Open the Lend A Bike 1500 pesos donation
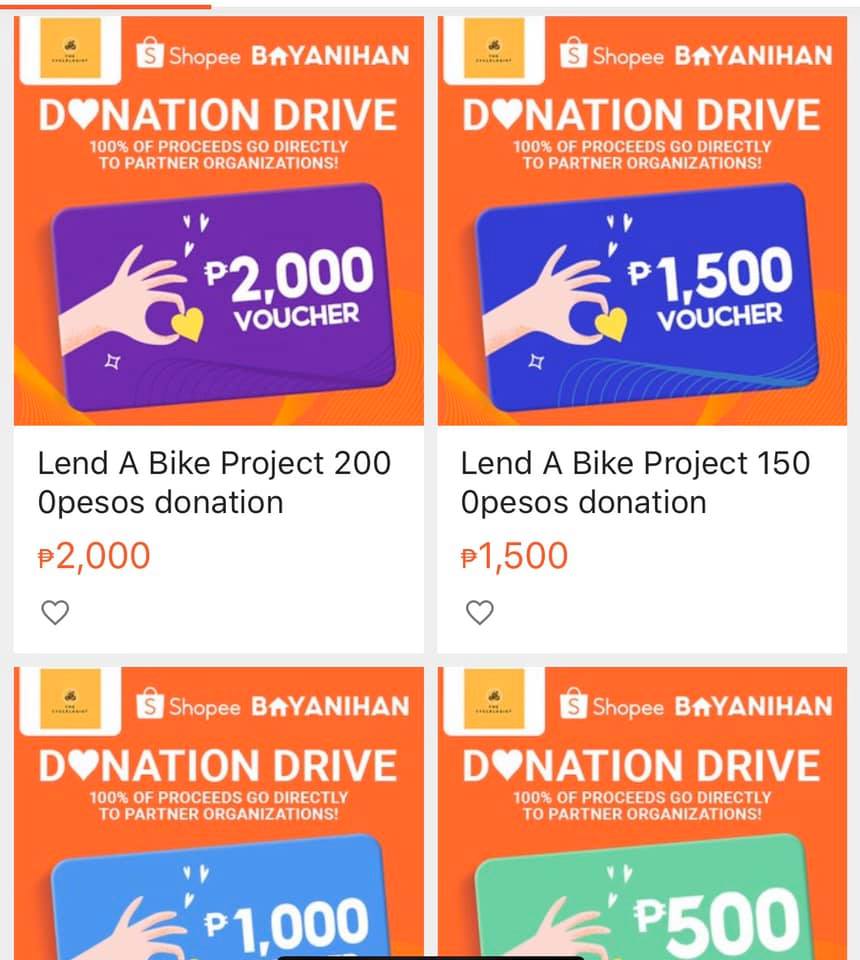Screen dimensions: 860x960 tap(642, 334)
